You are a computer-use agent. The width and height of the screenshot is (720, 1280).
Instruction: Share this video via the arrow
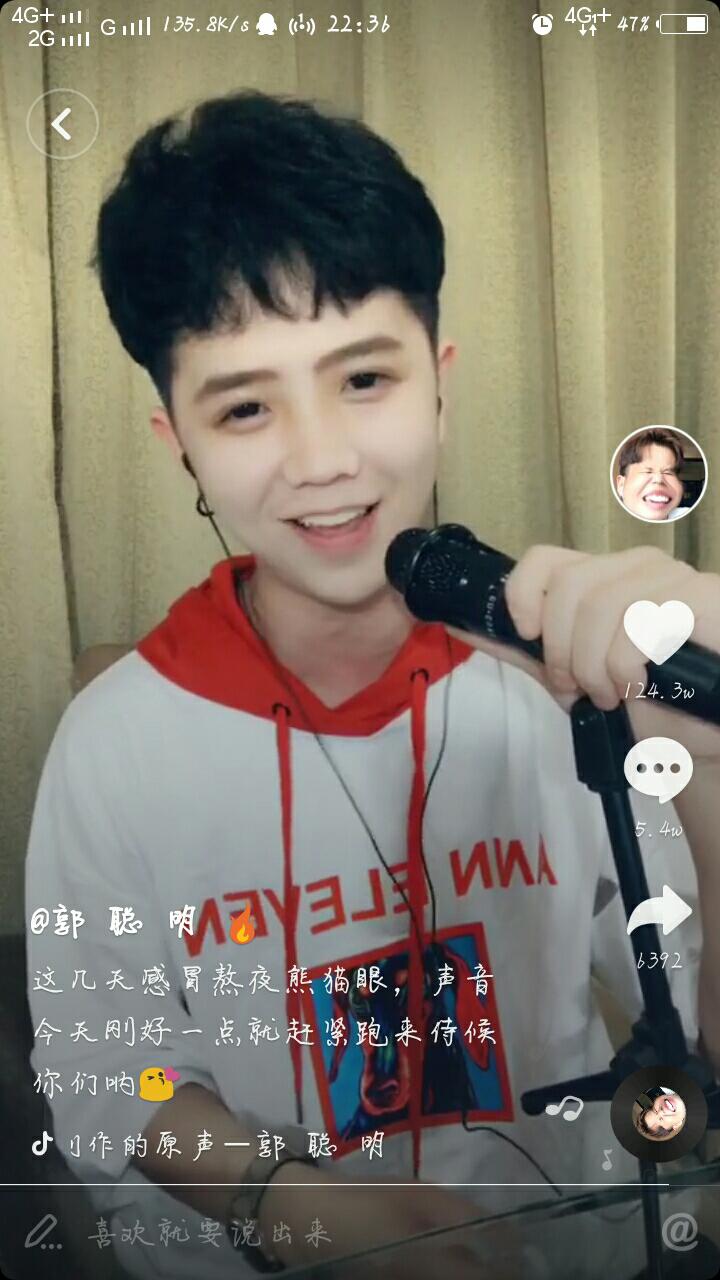[x=659, y=912]
